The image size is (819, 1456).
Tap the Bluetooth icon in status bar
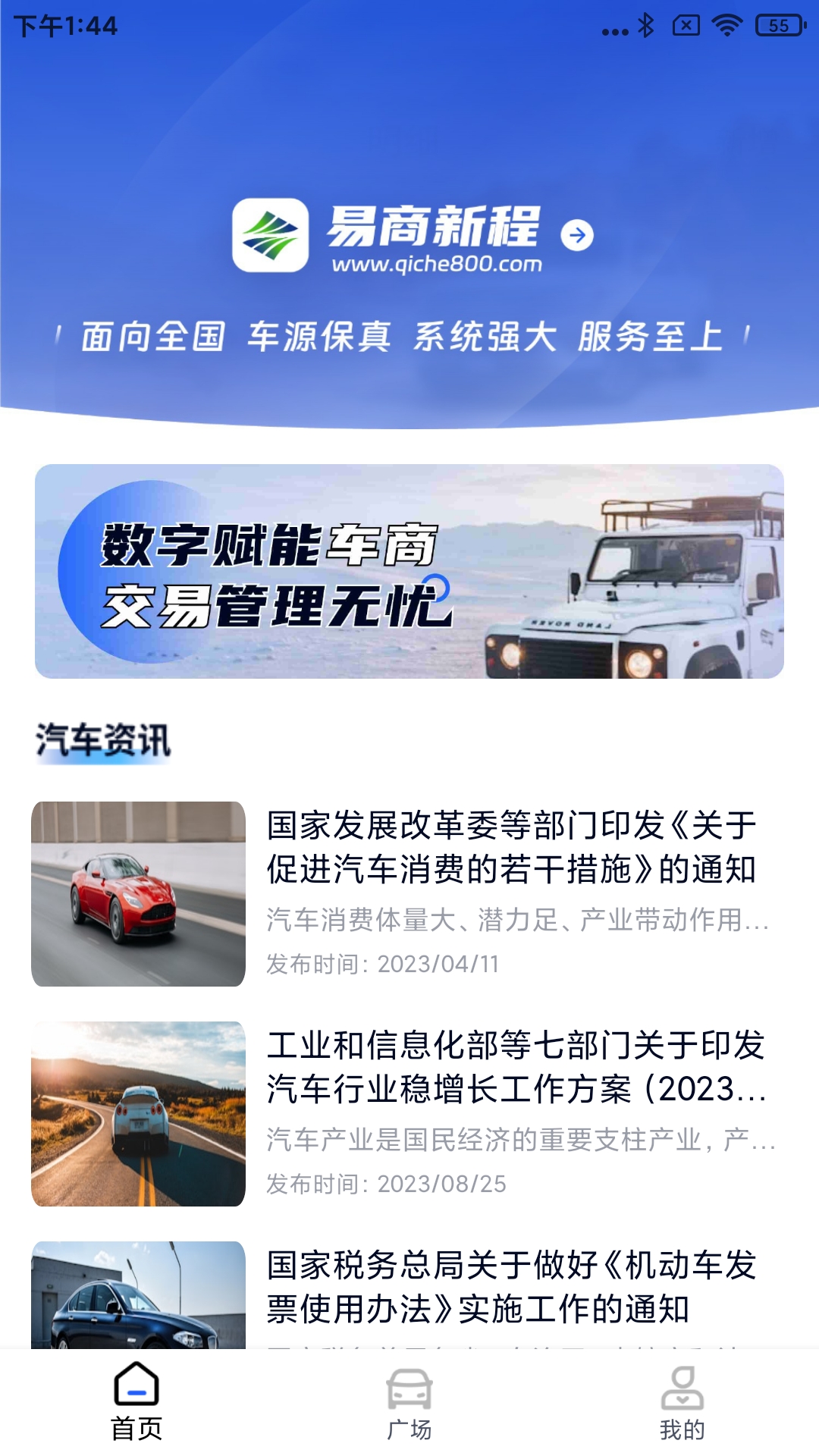click(x=647, y=24)
